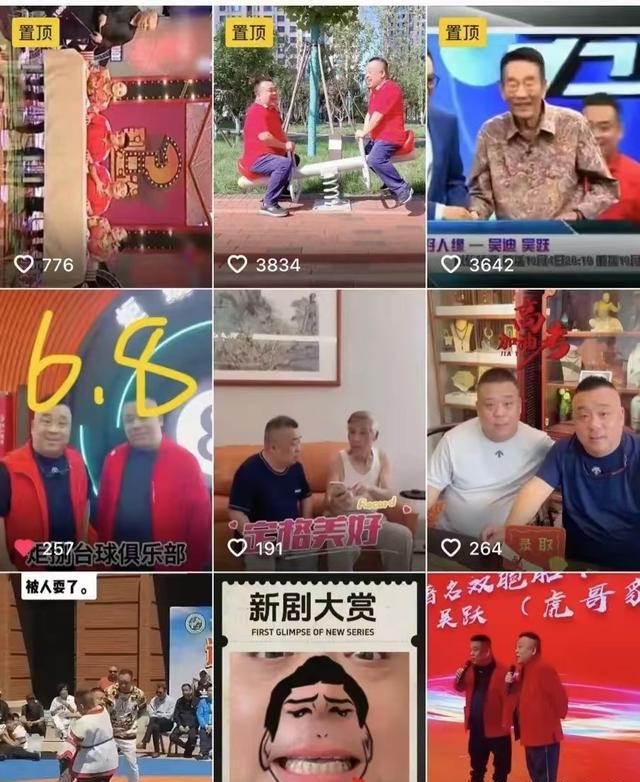Viewport: 640px width, 782px height.
Task: Play the stage performance video with red banner
Action: [x=533, y=680]
